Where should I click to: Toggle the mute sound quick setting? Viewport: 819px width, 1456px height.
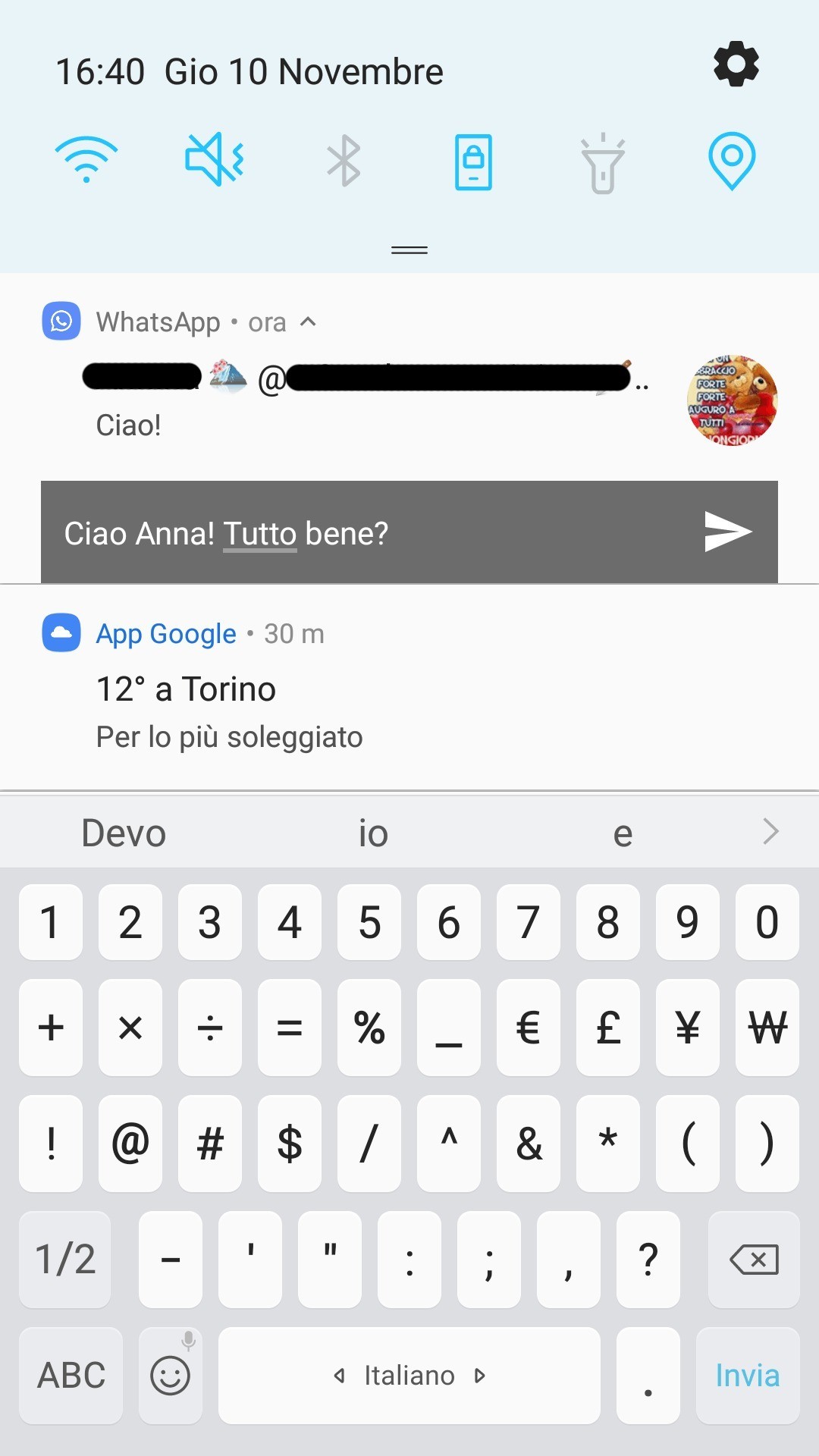click(215, 160)
